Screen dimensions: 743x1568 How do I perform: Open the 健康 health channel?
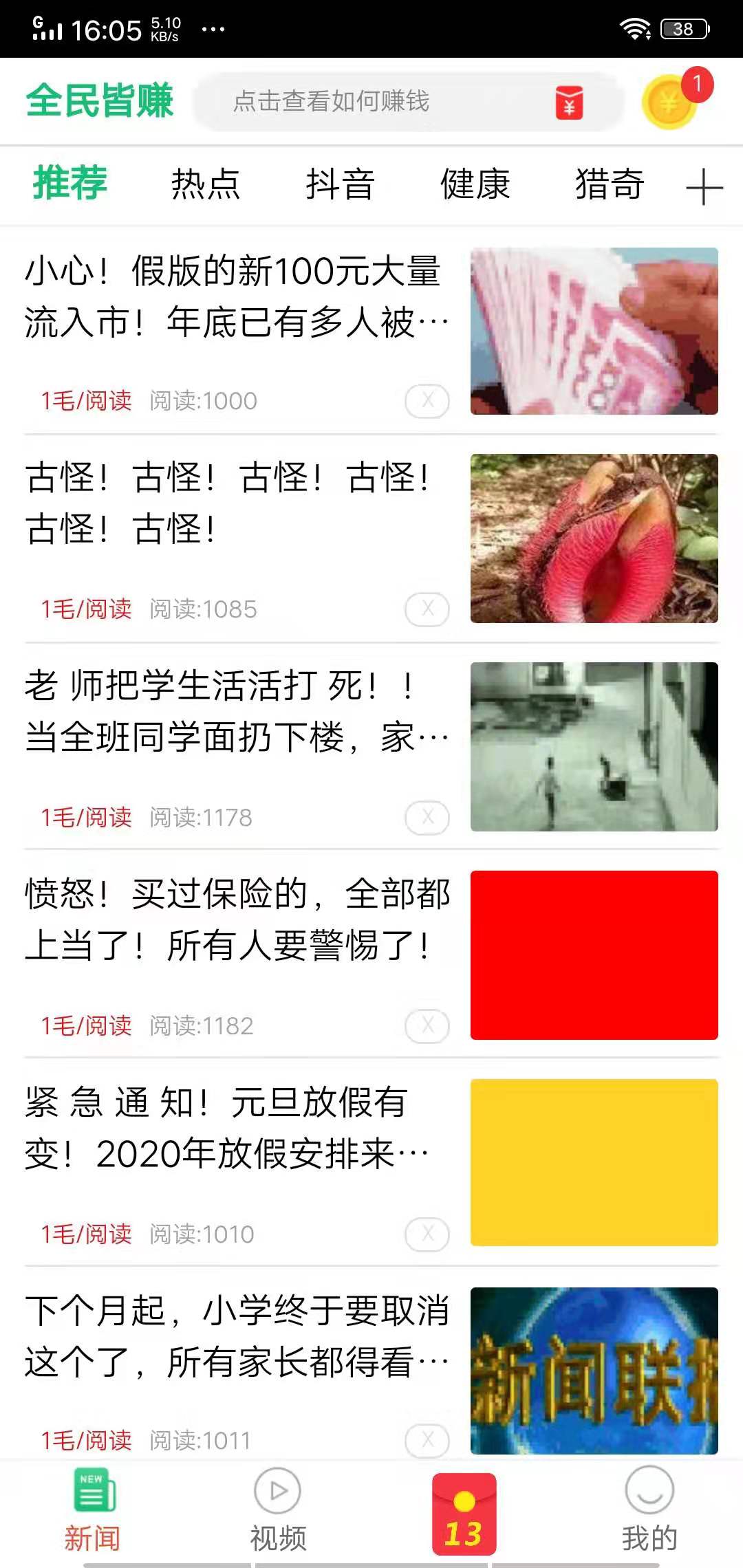point(476,184)
